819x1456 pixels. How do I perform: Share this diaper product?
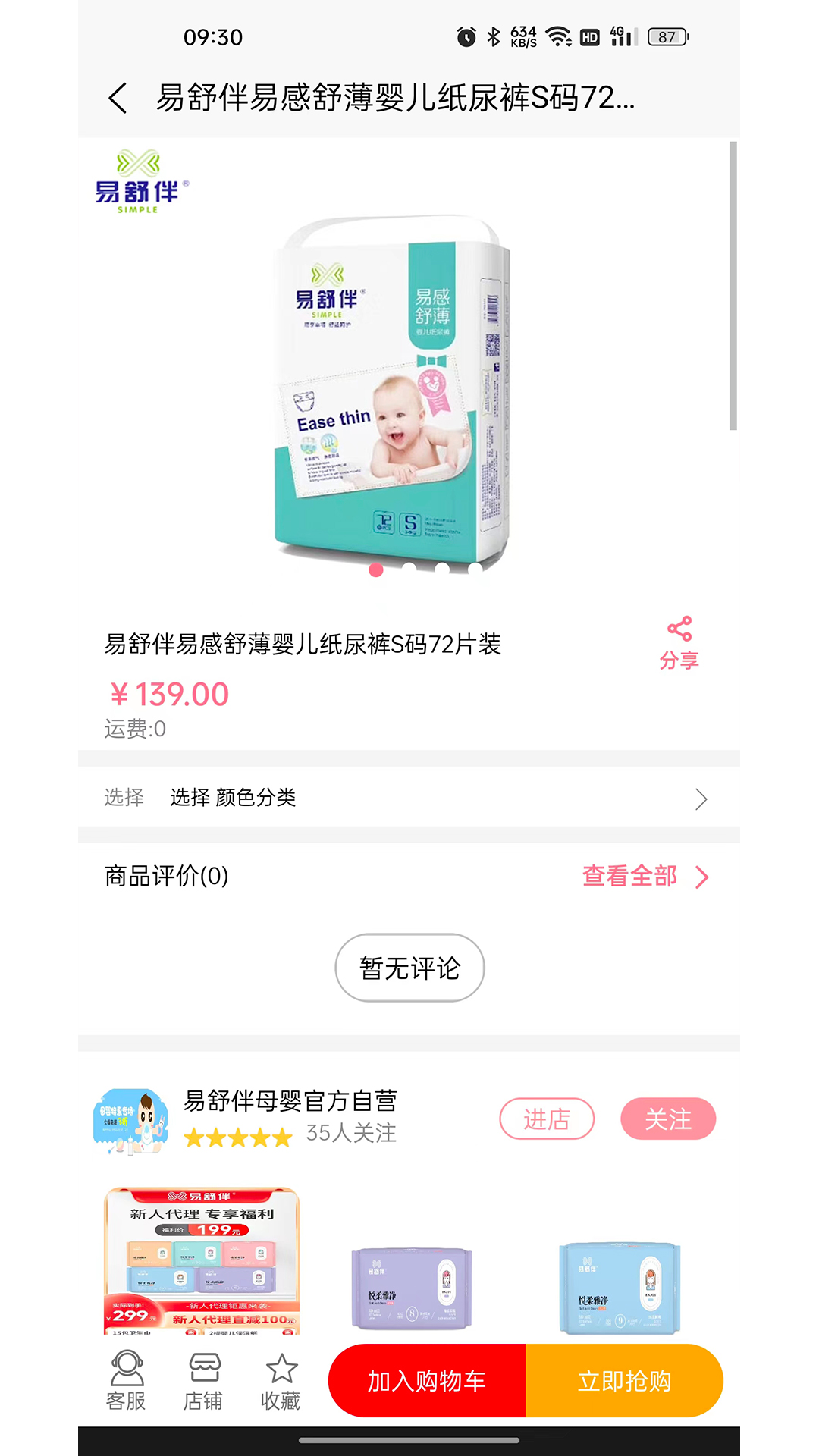pyautogui.click(x=679, y=643)
